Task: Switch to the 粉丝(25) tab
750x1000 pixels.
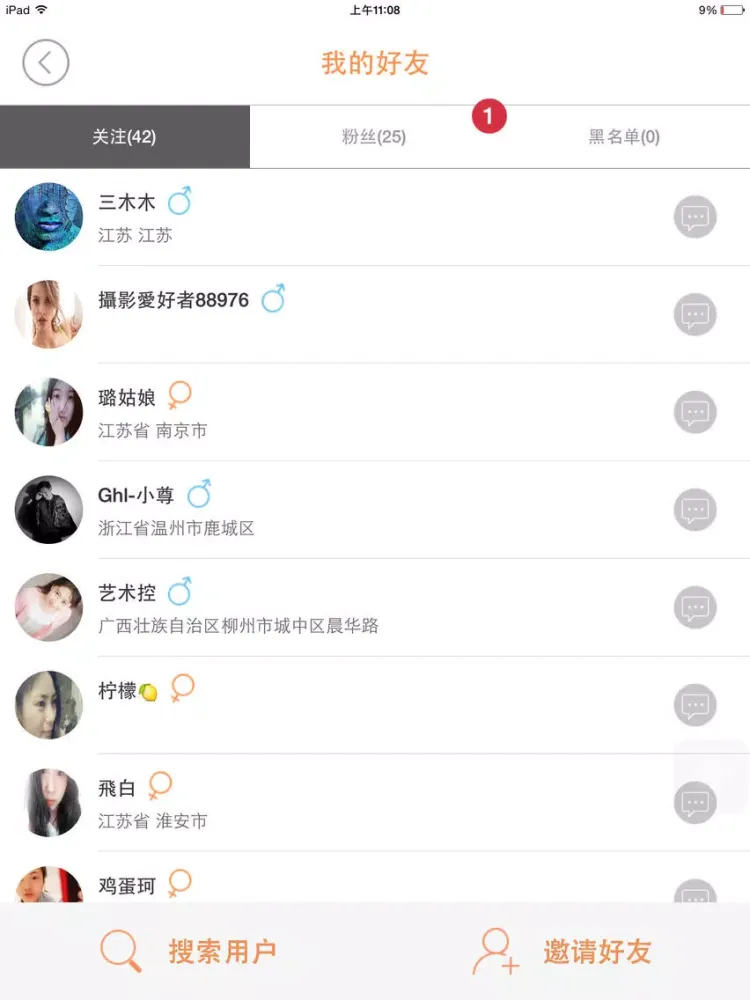Action: pyautogui.click(x=374, y=137)
